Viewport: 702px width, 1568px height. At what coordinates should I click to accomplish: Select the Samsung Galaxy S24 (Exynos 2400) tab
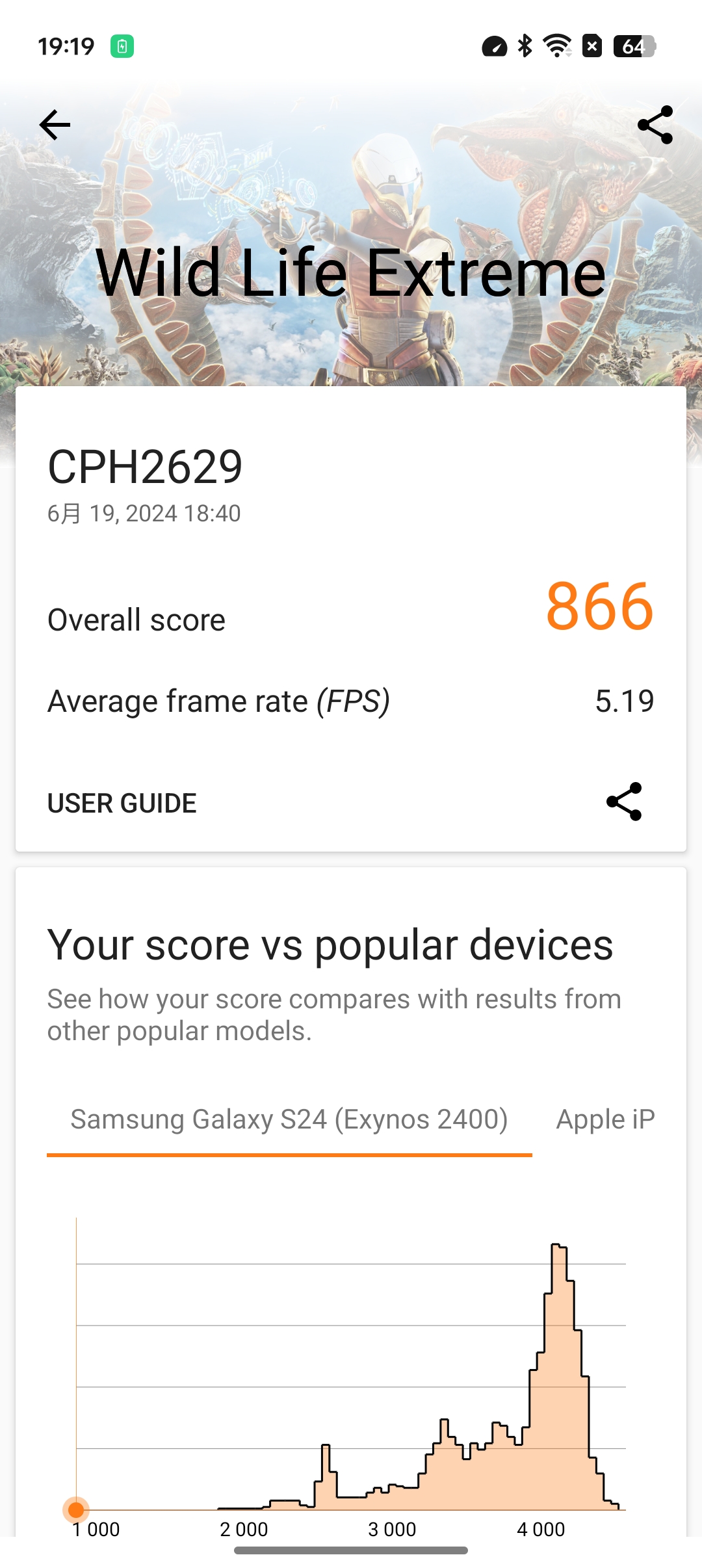pyautogui.click(x=289, y=1119)
